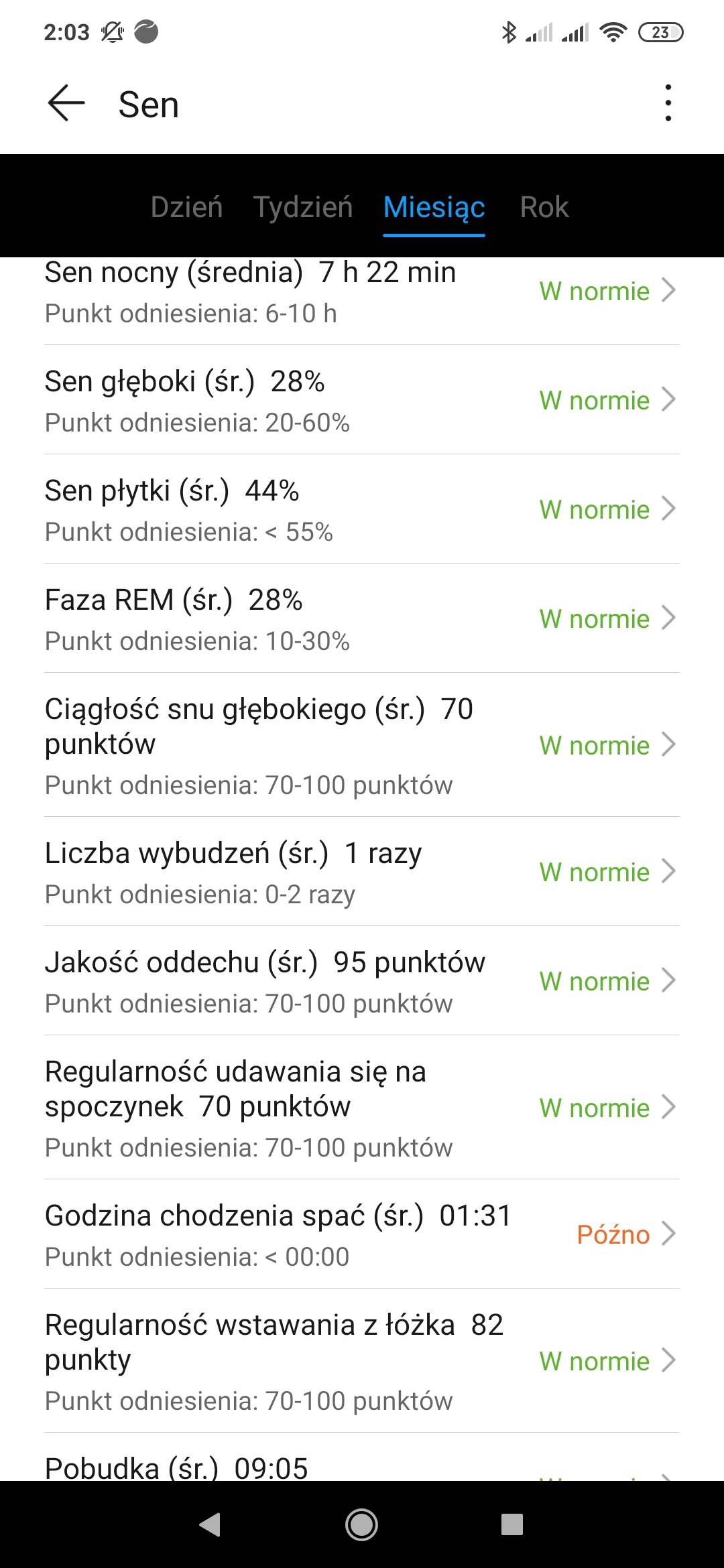Open Regularność wstawania z łóżka row
This screenshot has height=1568, width=724.
coord(362,1361)
